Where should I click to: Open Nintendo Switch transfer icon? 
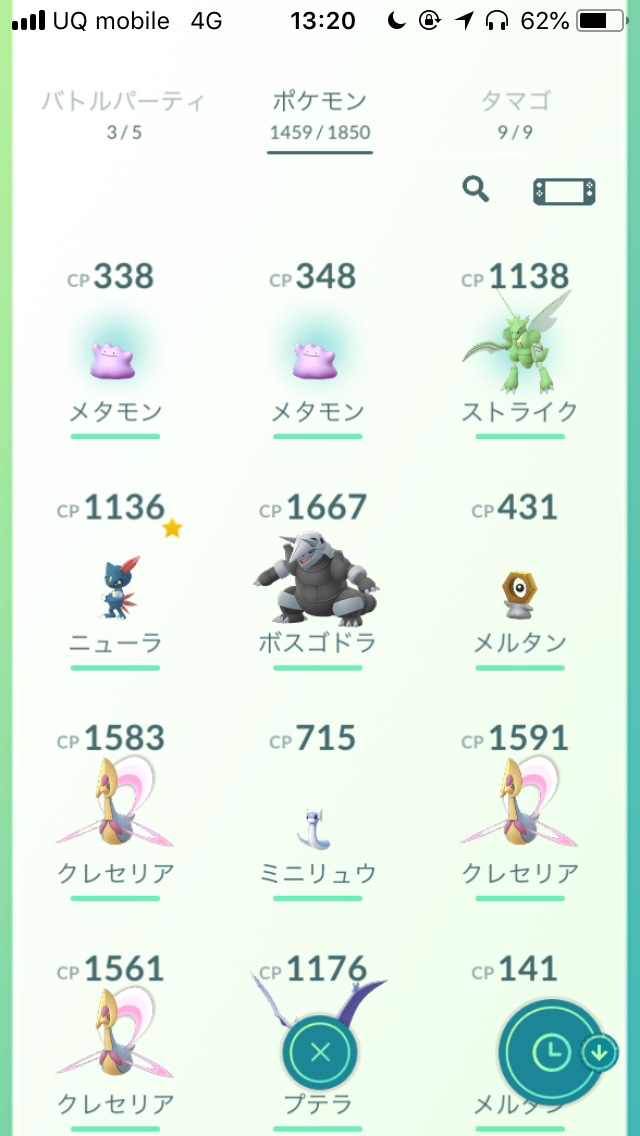[564, 192]
